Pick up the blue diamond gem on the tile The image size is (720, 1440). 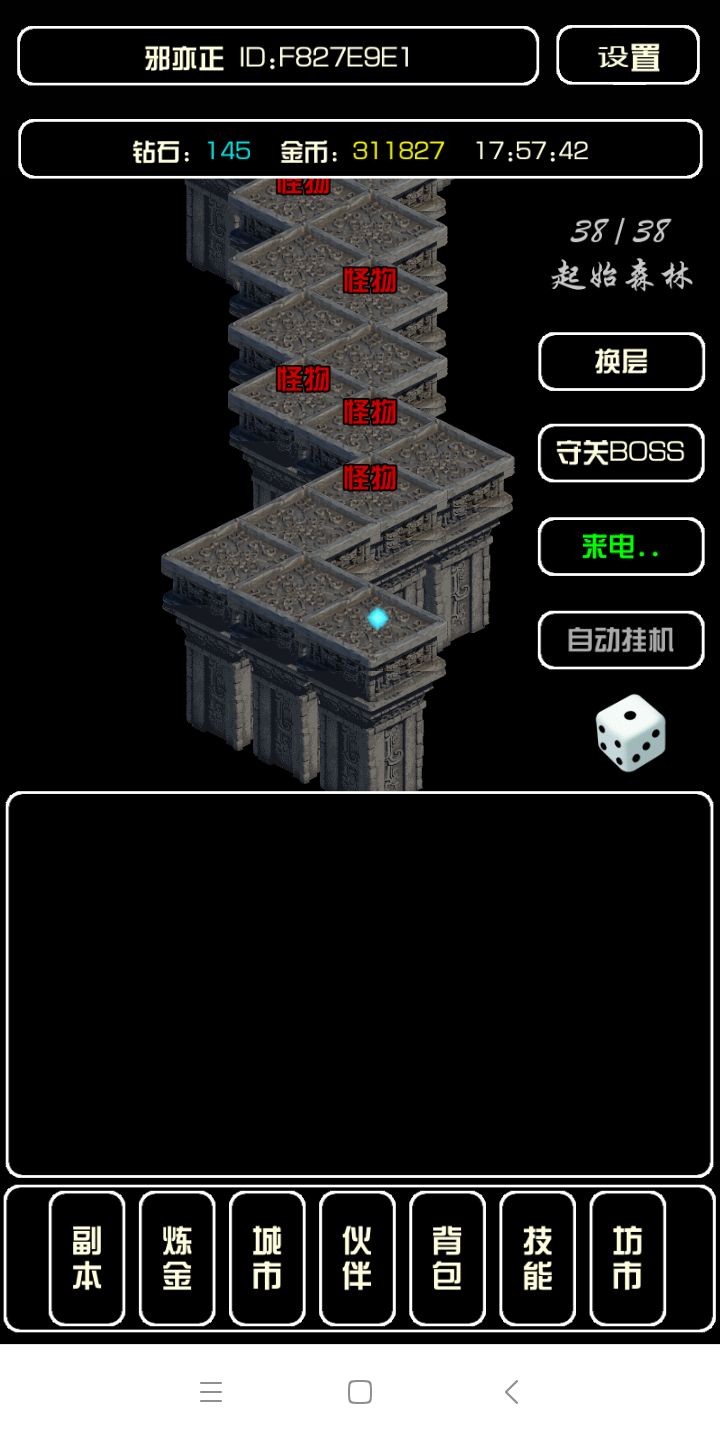(378, 620)
